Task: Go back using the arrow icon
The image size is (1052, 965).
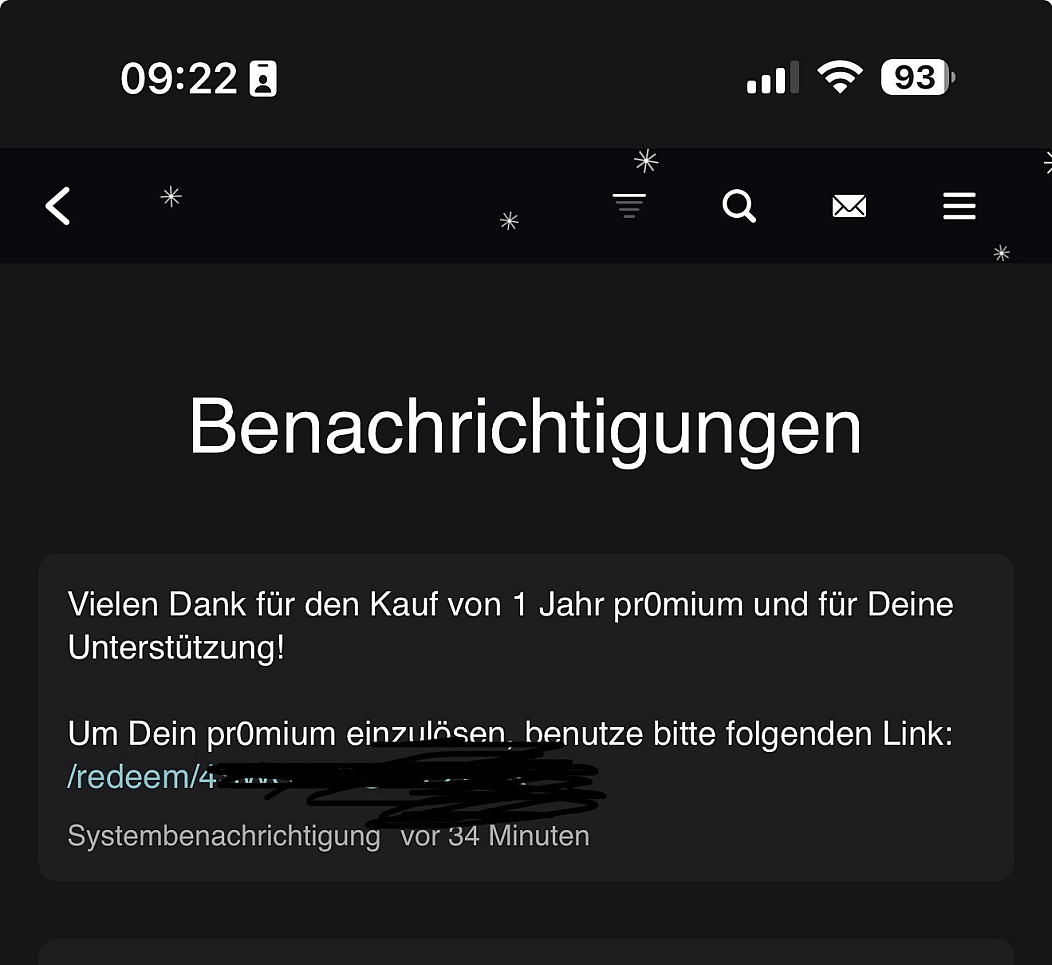Action: point(58,206)
